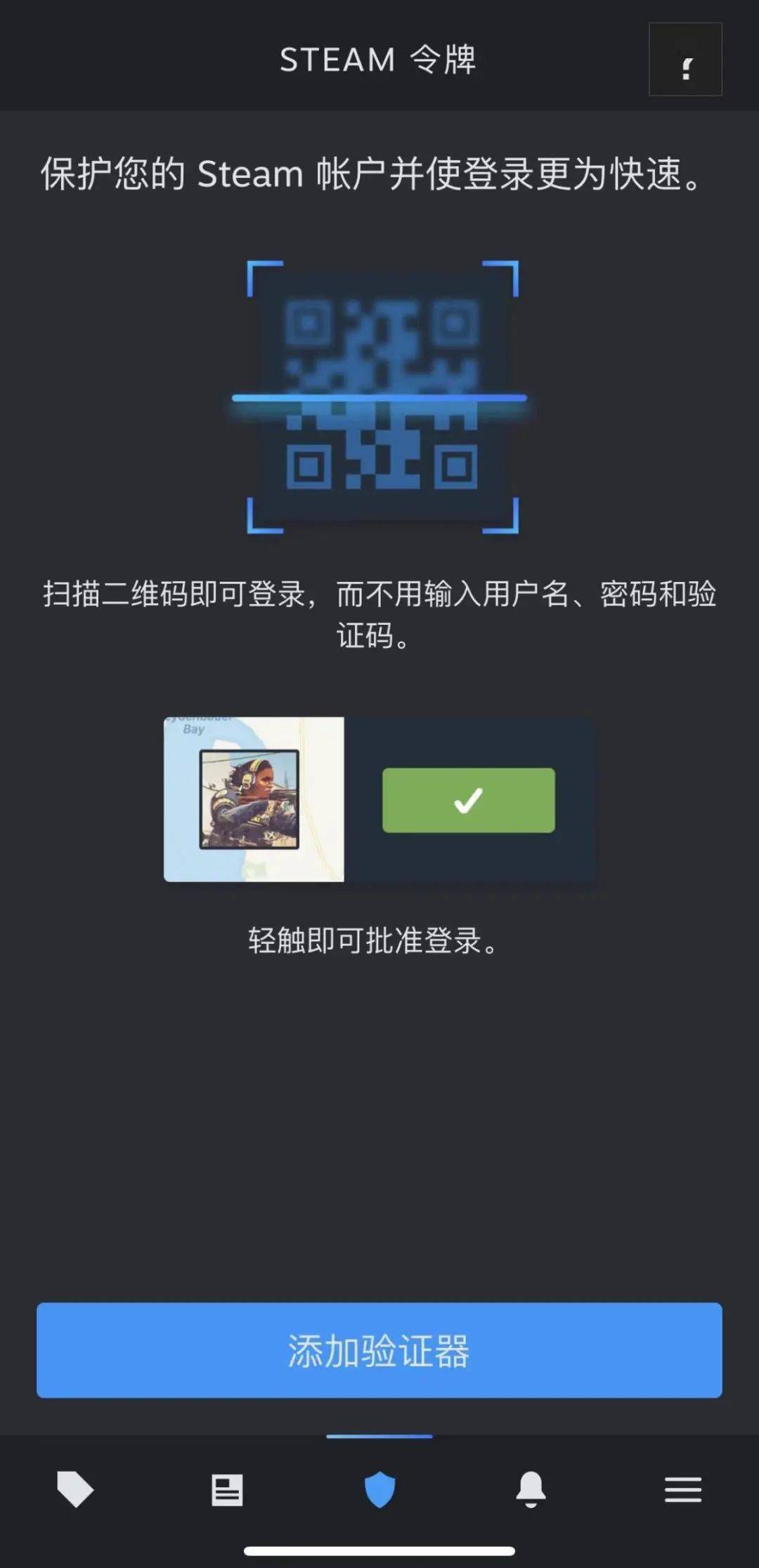Select the Steam Guard shield tab
Screen dimensions: 759x1568
(379, 1489)
